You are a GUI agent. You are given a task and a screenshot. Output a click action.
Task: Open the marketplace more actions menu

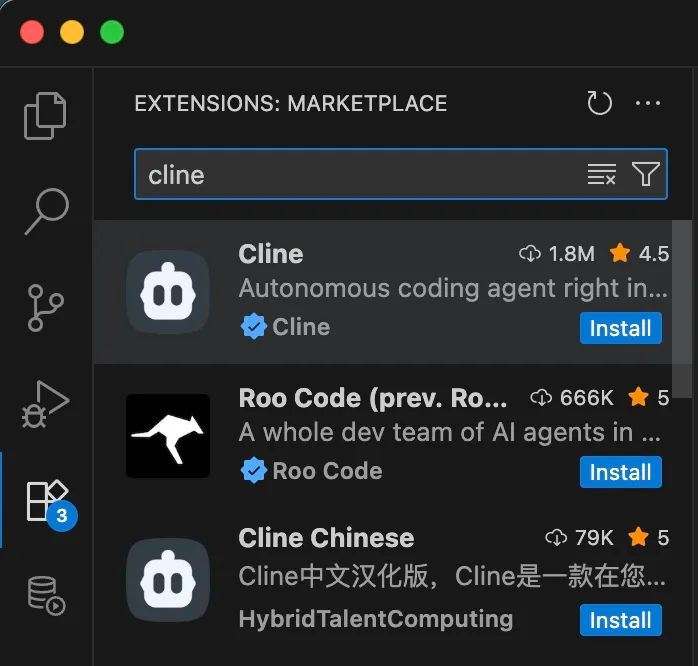coord(648,103)
